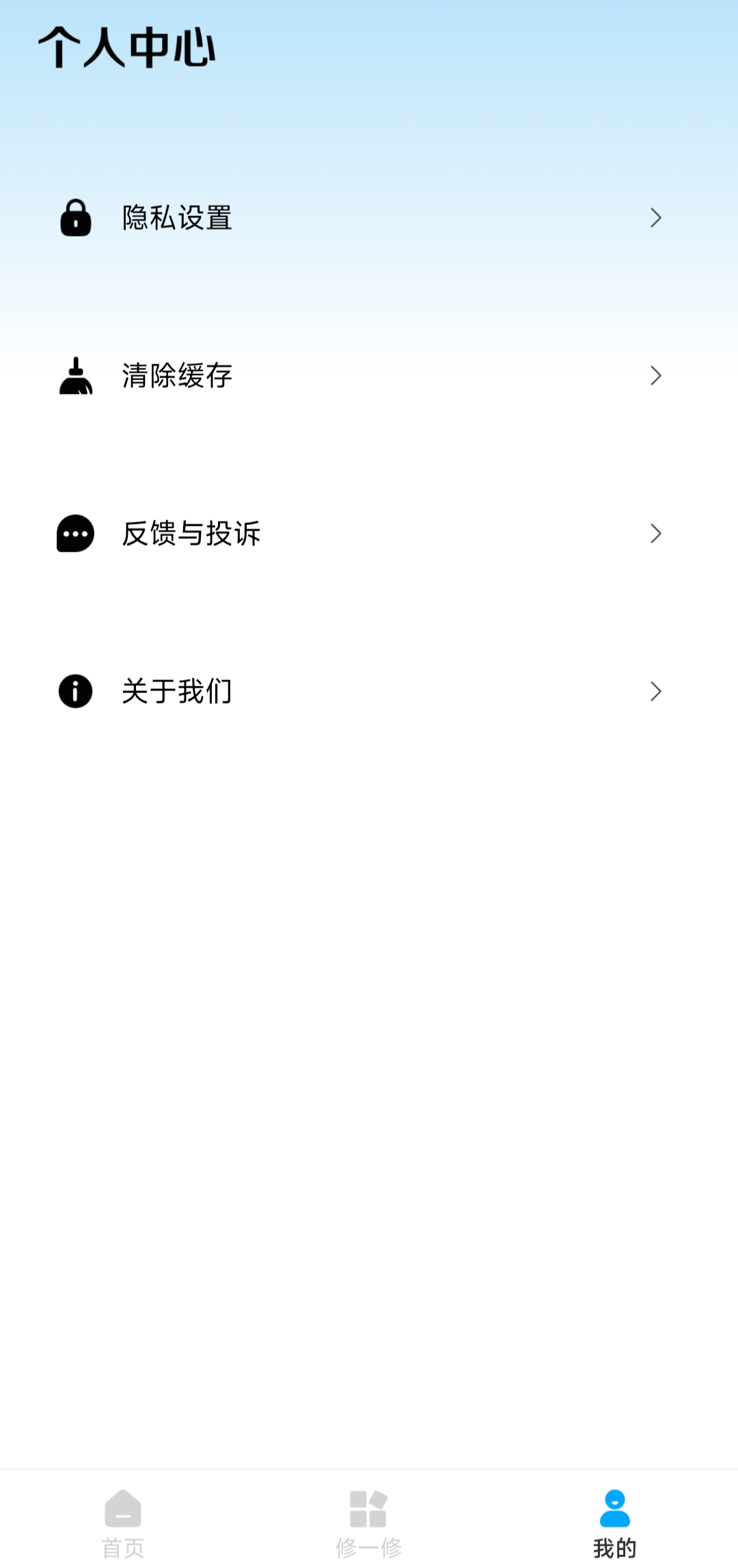This screenshot has height=1568, width=738.
Task: Click the lock icon beside 隐私设置
Action: pyautogui.click(x=75, y=219)
